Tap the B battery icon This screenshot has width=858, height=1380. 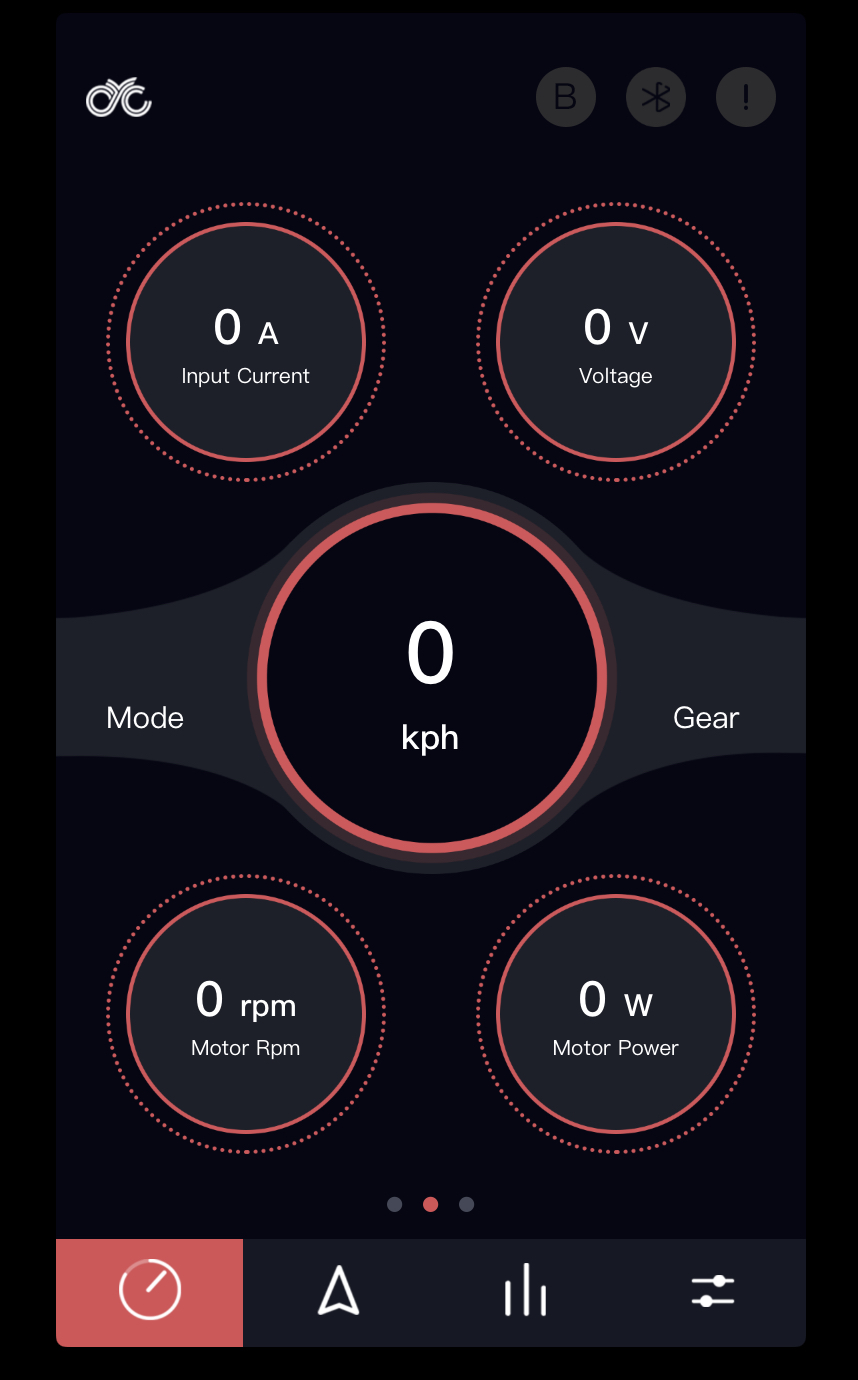coord(566,97)
